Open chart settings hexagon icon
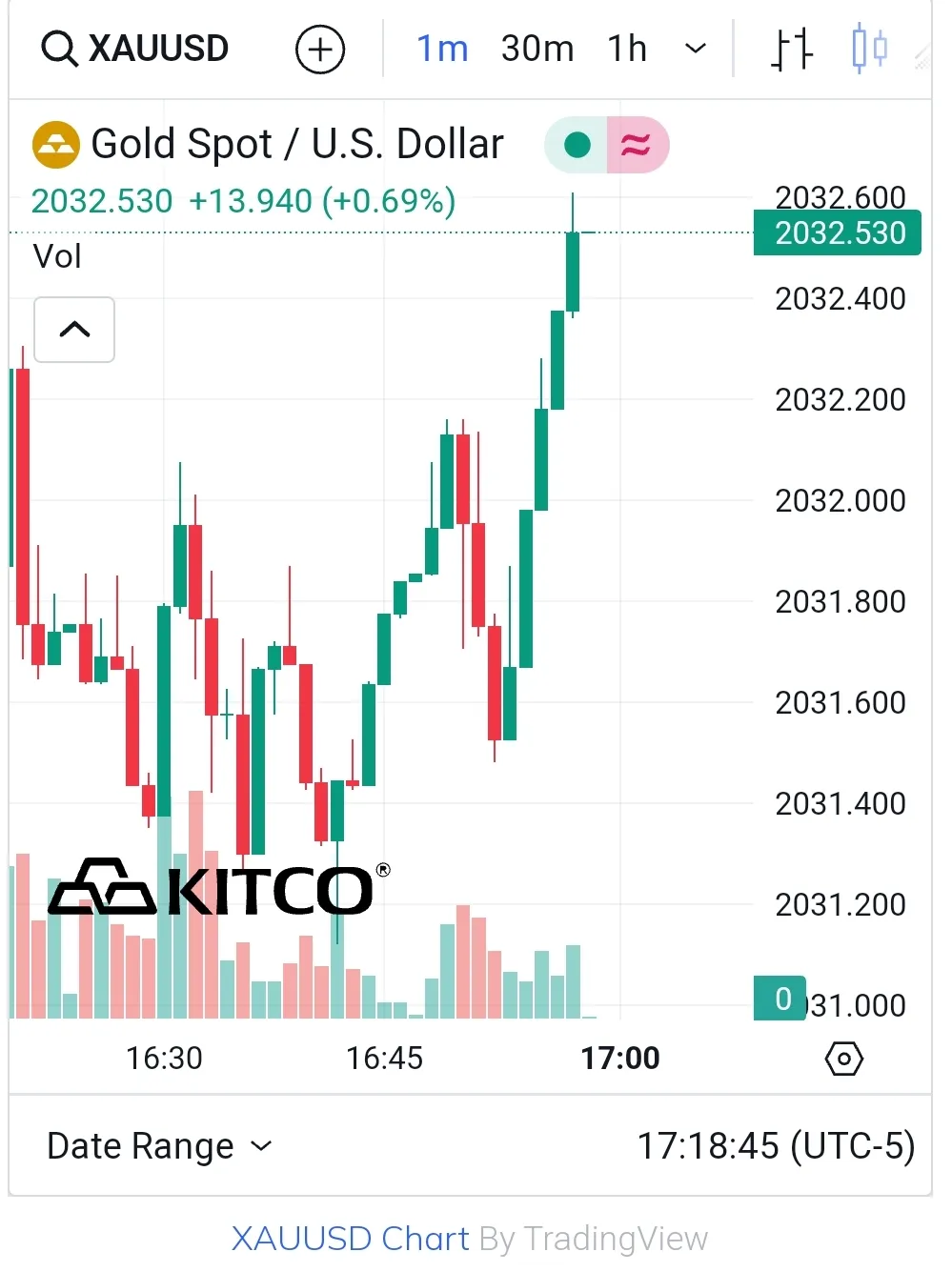952x1272 pixels. 844,1059
